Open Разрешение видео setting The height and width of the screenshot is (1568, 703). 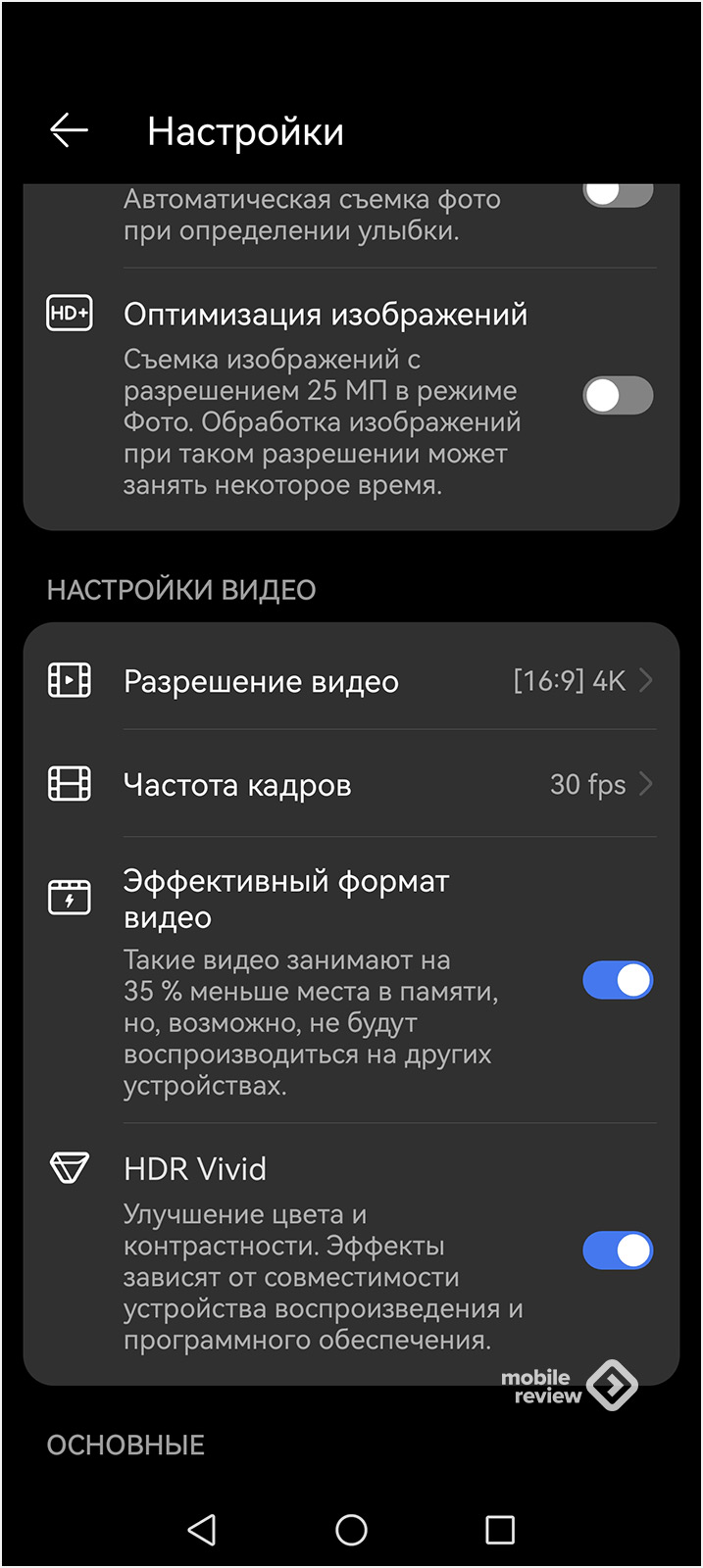click(x=351, y=680)
